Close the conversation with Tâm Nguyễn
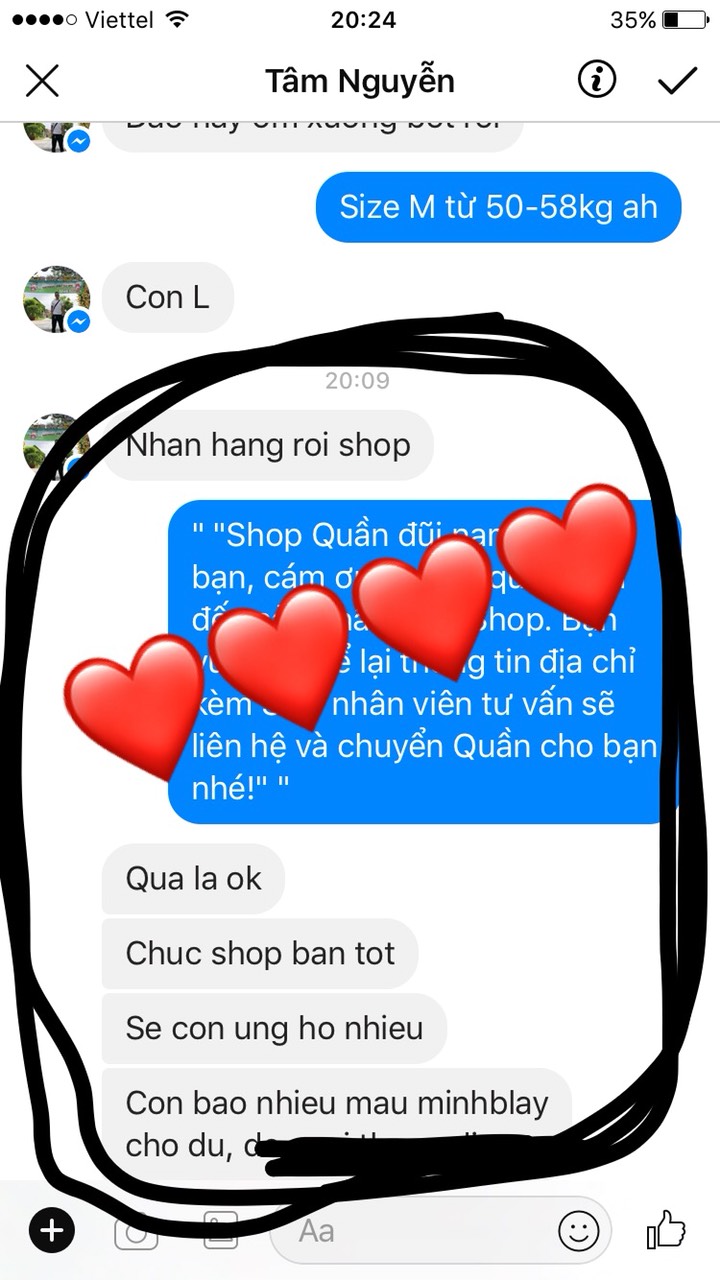720x1280 pixels. [42, 81]
